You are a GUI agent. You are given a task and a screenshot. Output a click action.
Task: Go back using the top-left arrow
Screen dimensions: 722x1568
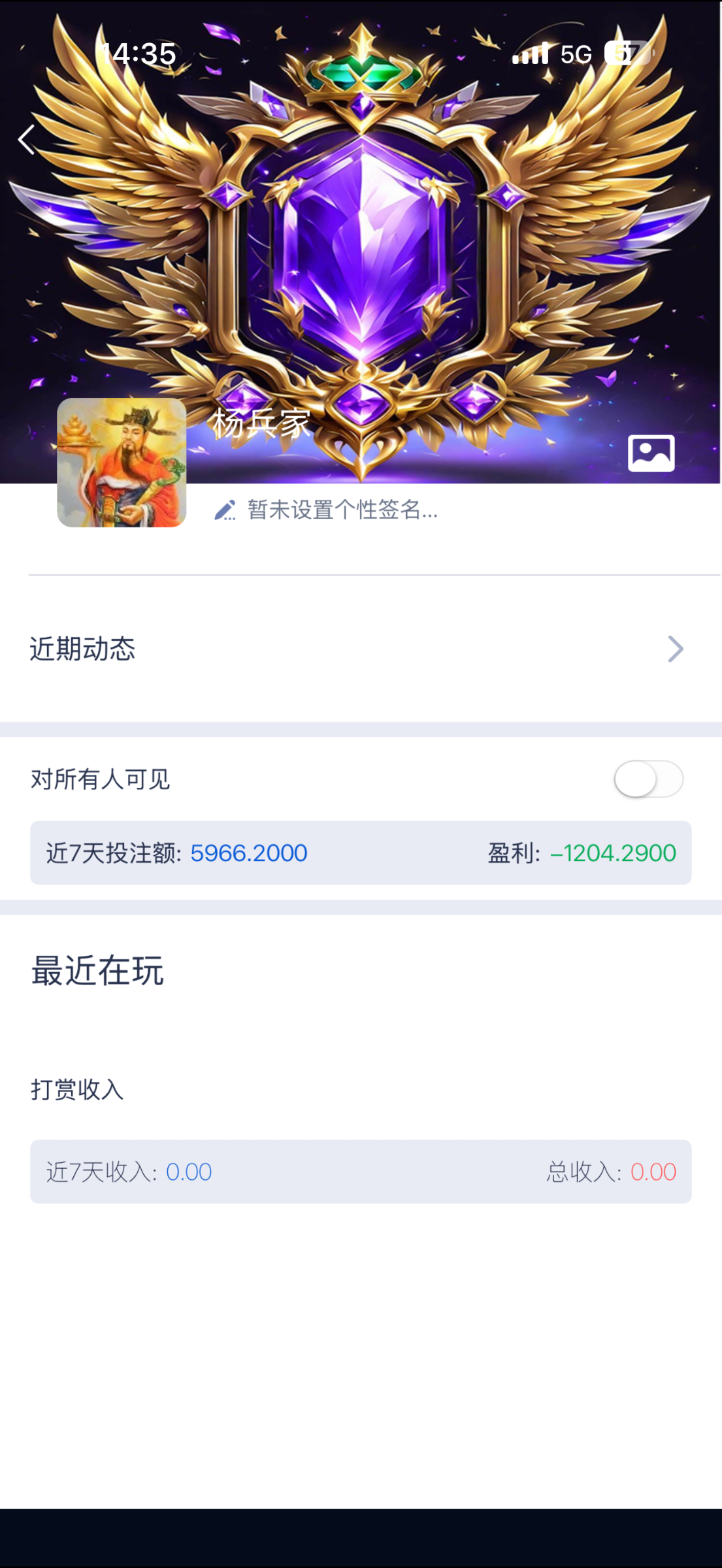click(27, 140)
